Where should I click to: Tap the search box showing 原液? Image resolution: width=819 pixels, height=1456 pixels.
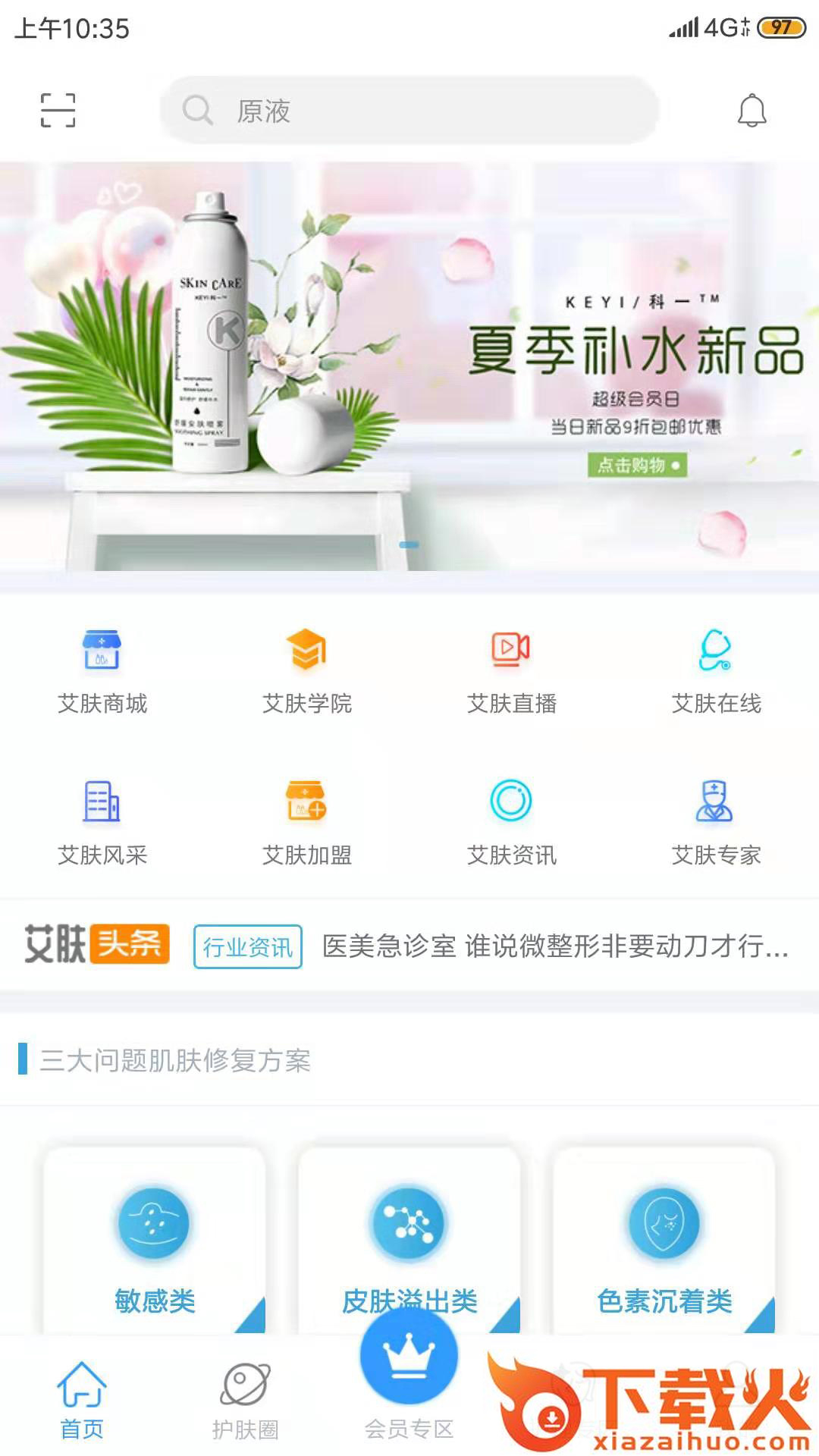pos(409,111)
